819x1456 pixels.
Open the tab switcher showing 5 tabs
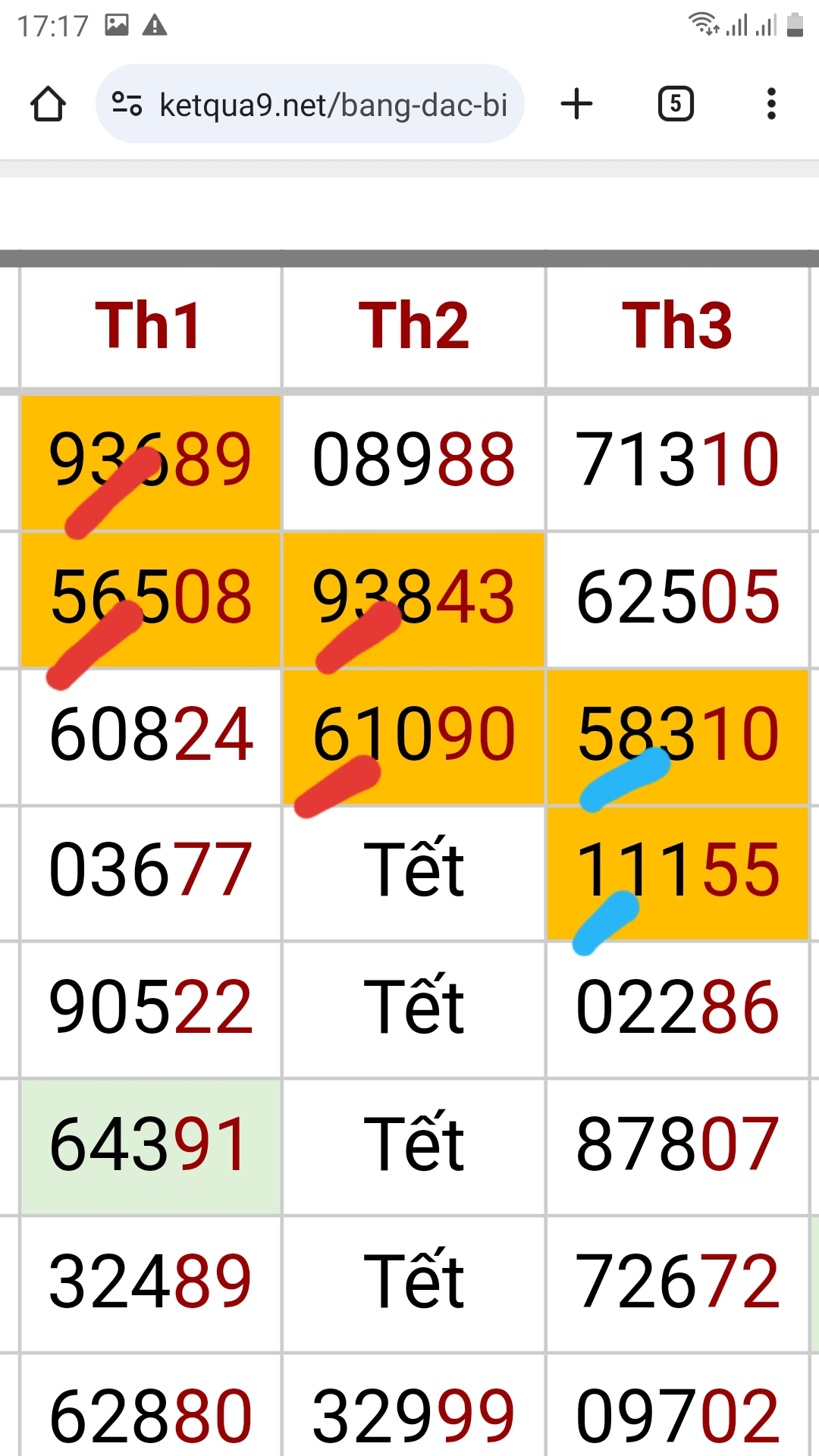pos(676,104)
